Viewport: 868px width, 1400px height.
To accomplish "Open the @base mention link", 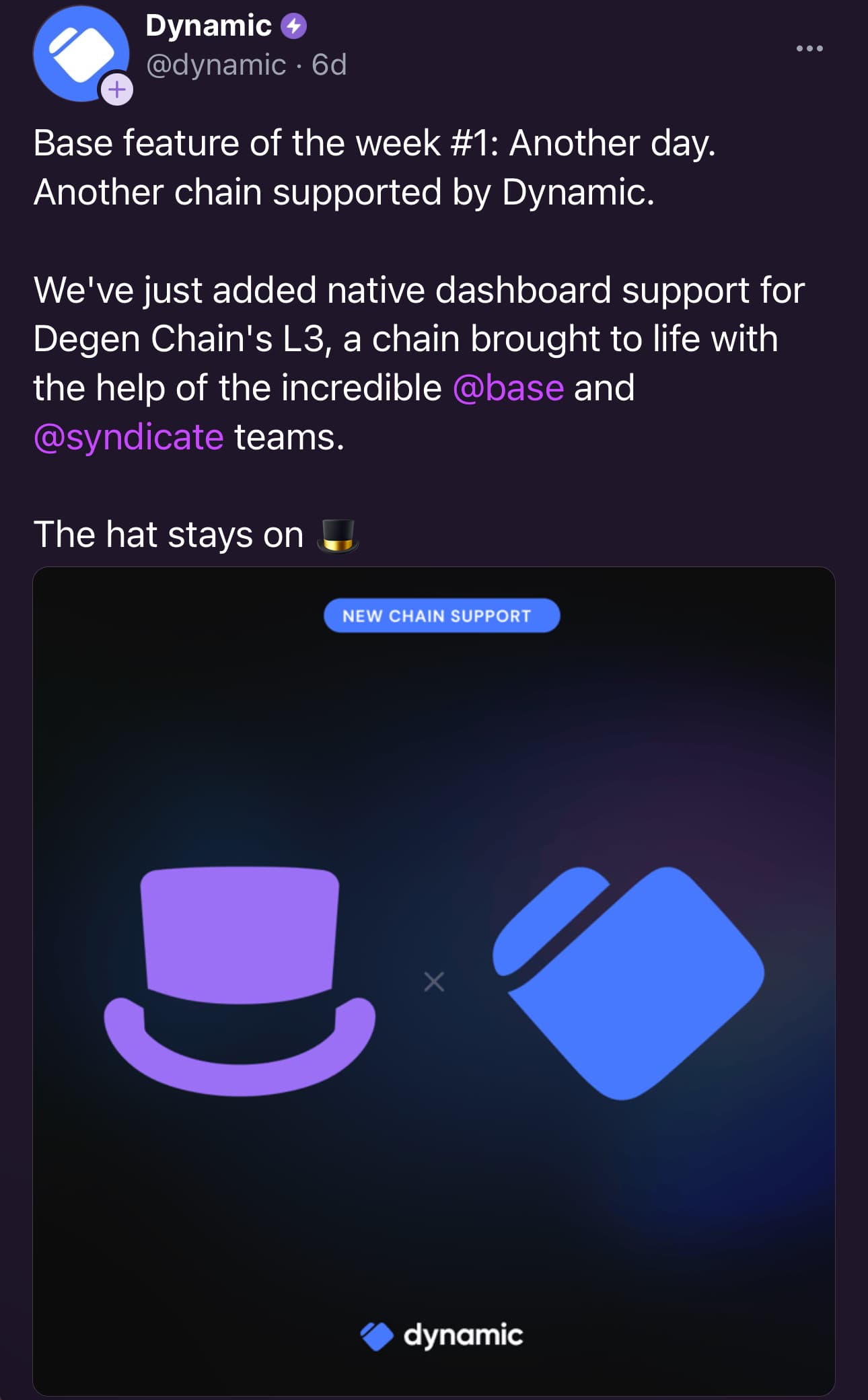I will point(508,388).
